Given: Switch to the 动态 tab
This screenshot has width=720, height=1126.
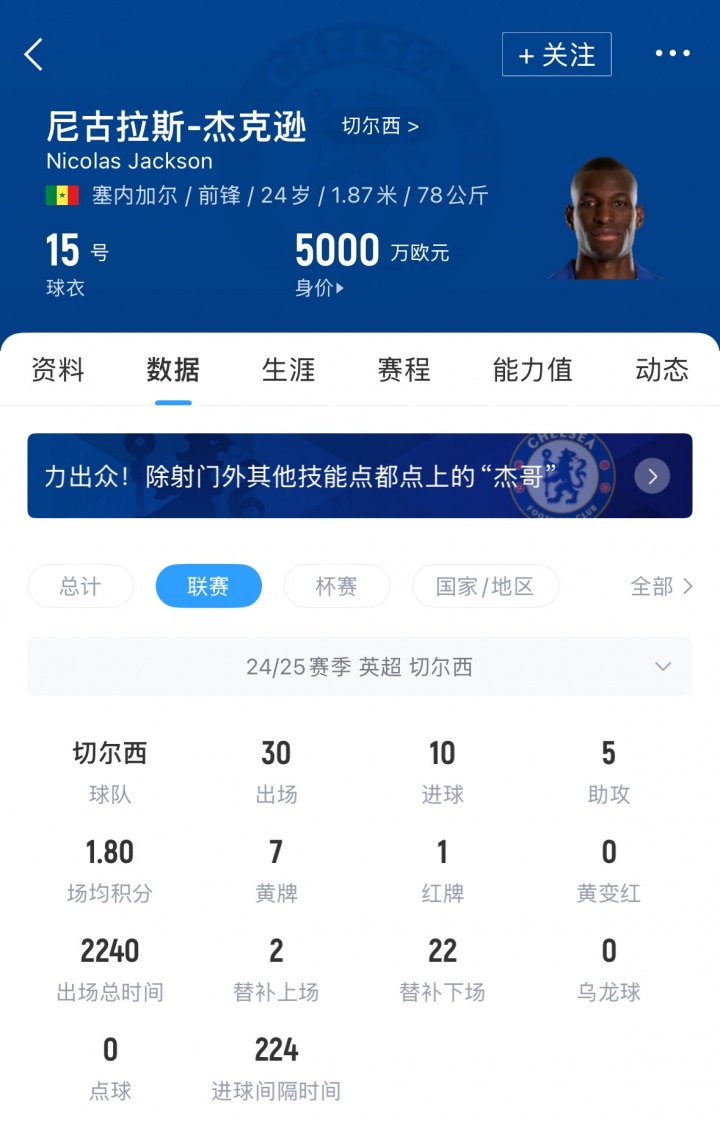Looking at the screenshot, I should coord(662,370).
